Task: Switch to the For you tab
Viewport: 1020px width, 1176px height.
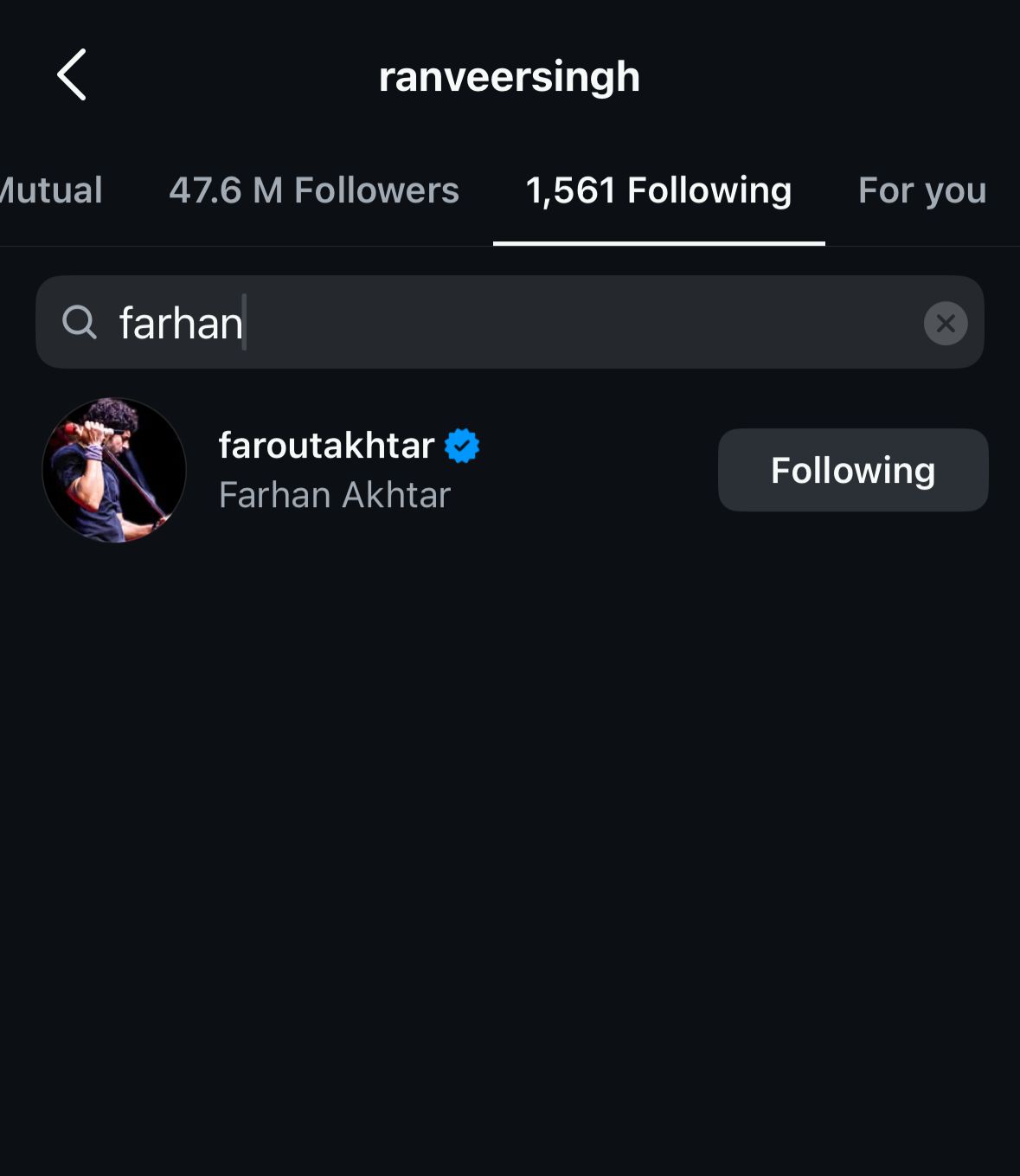Action: click(921, 190)
